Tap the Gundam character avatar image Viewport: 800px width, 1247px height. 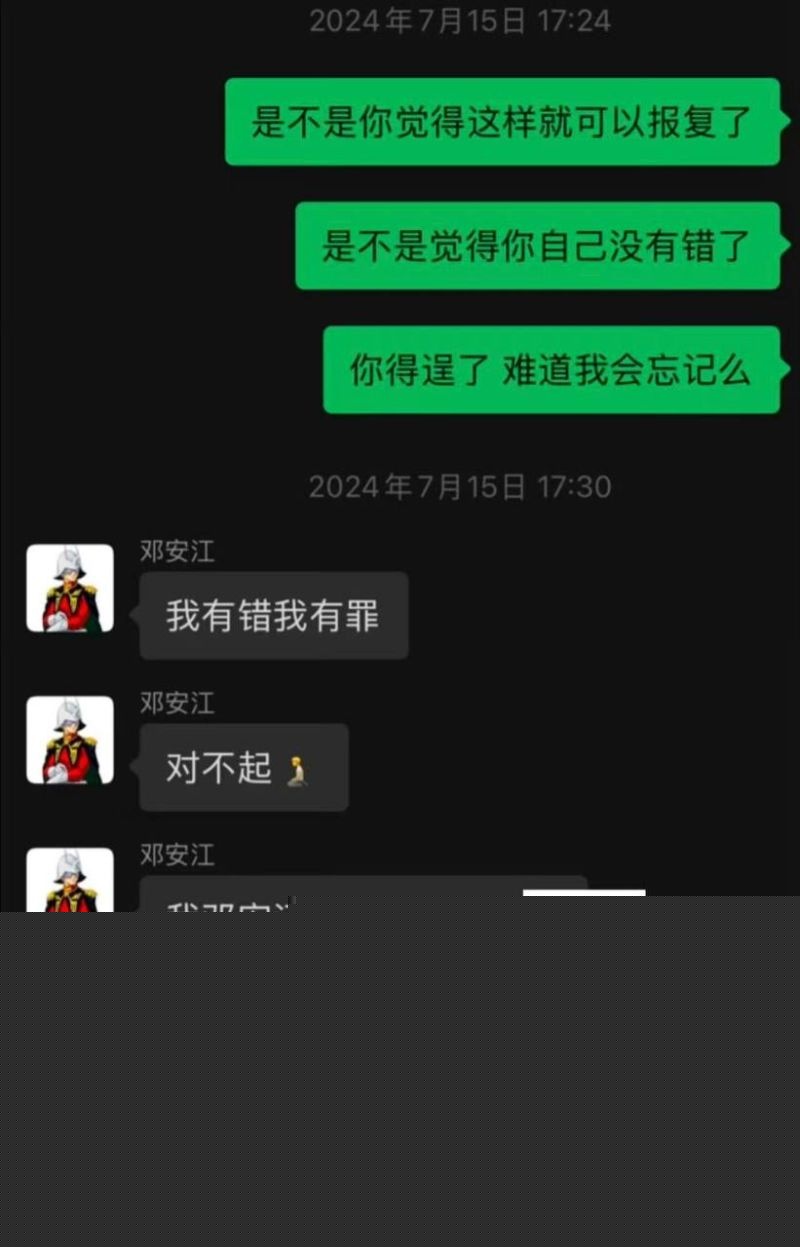tap(70, 590)
